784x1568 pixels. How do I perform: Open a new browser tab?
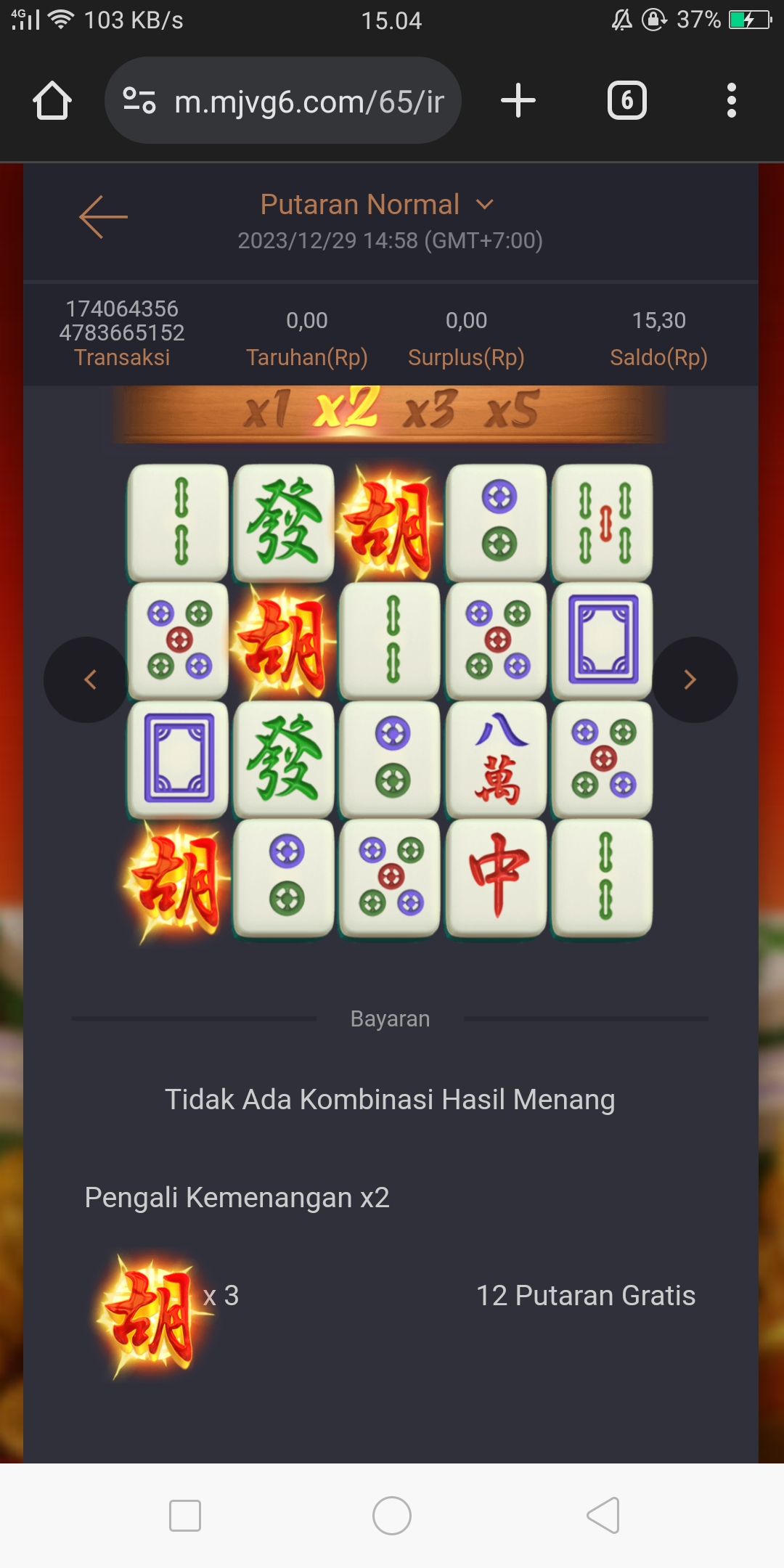point(518,100)
